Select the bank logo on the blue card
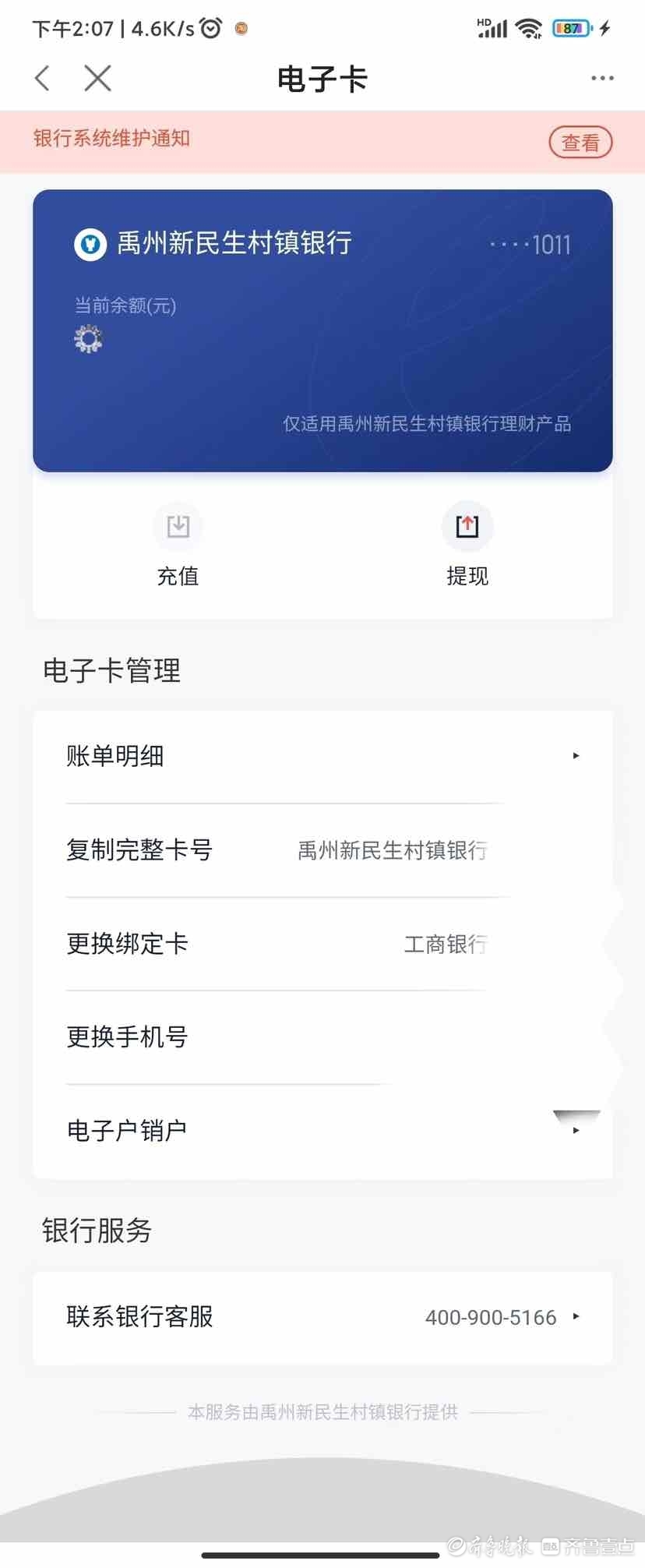This screenshot has width=645, height=1568. point(90,243)
